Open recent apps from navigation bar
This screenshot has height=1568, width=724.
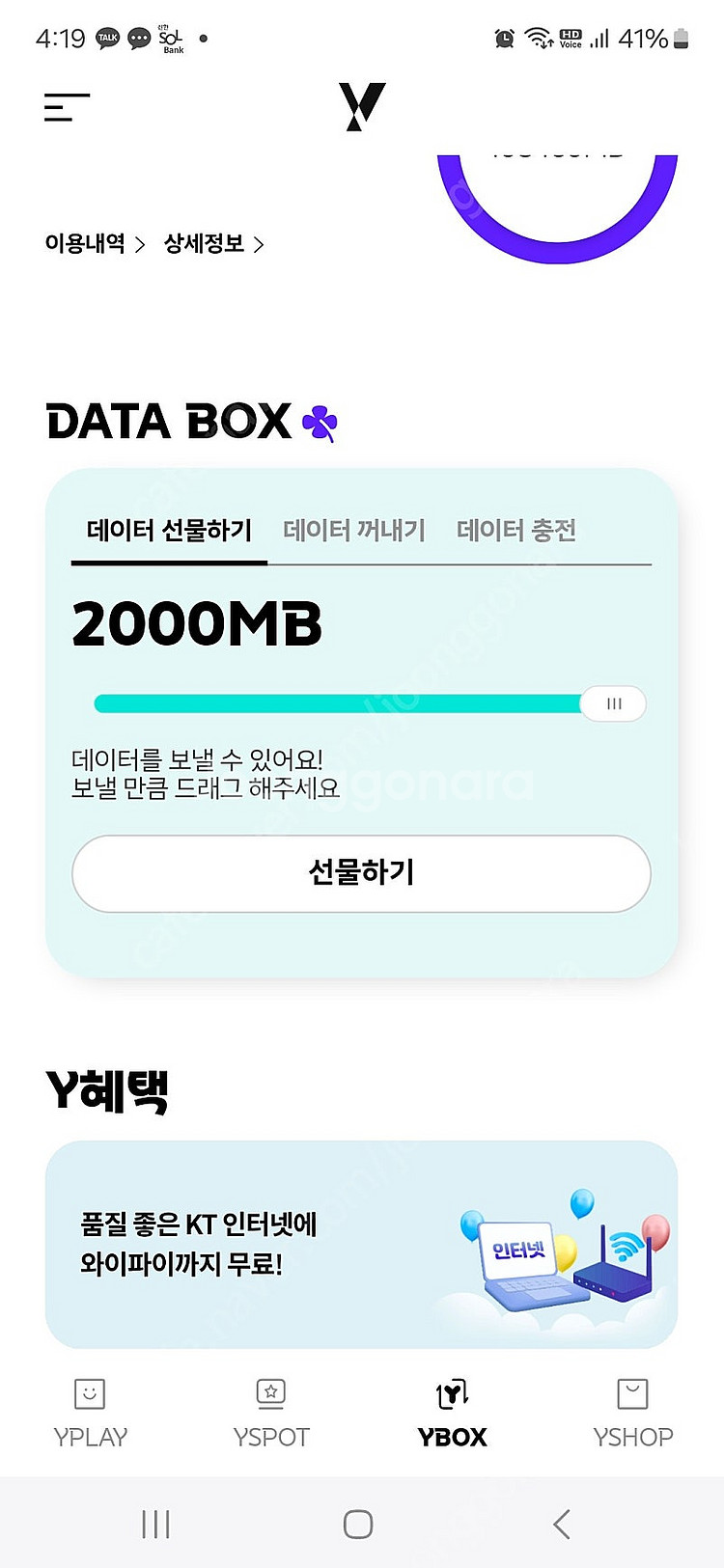[155, 1525]
